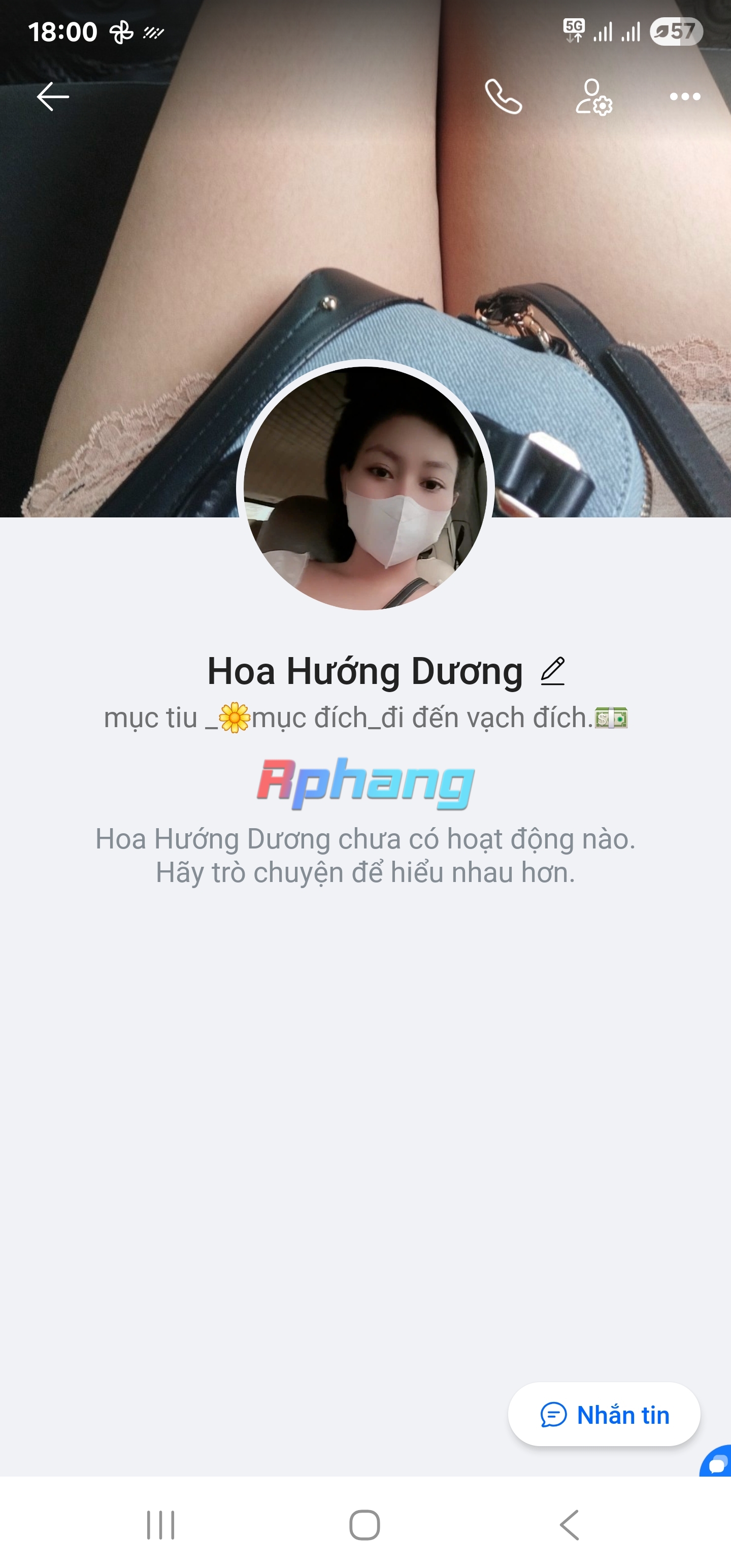View the circular profile picture

[x=365, y=487]
